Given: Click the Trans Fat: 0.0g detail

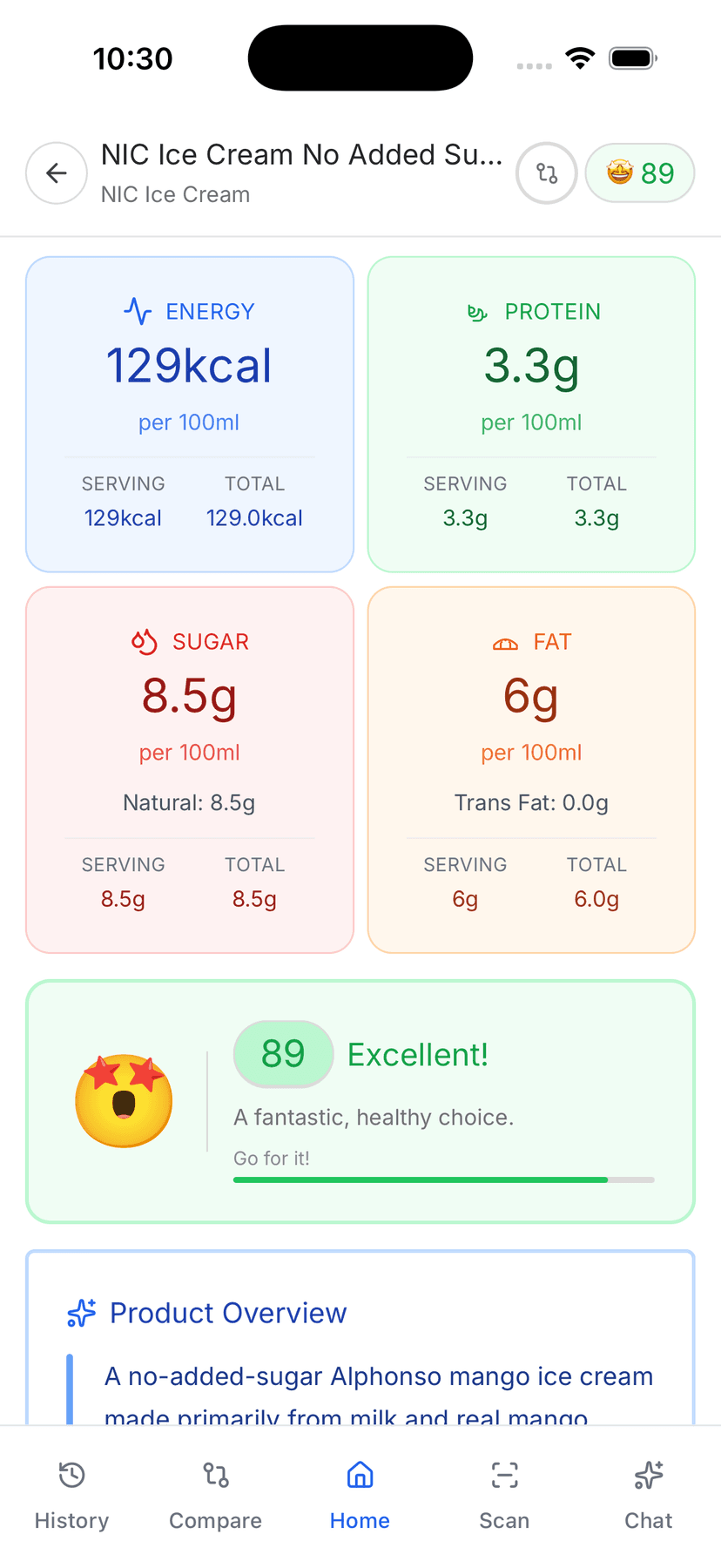Looking at the screenshot, I should 531,802.
